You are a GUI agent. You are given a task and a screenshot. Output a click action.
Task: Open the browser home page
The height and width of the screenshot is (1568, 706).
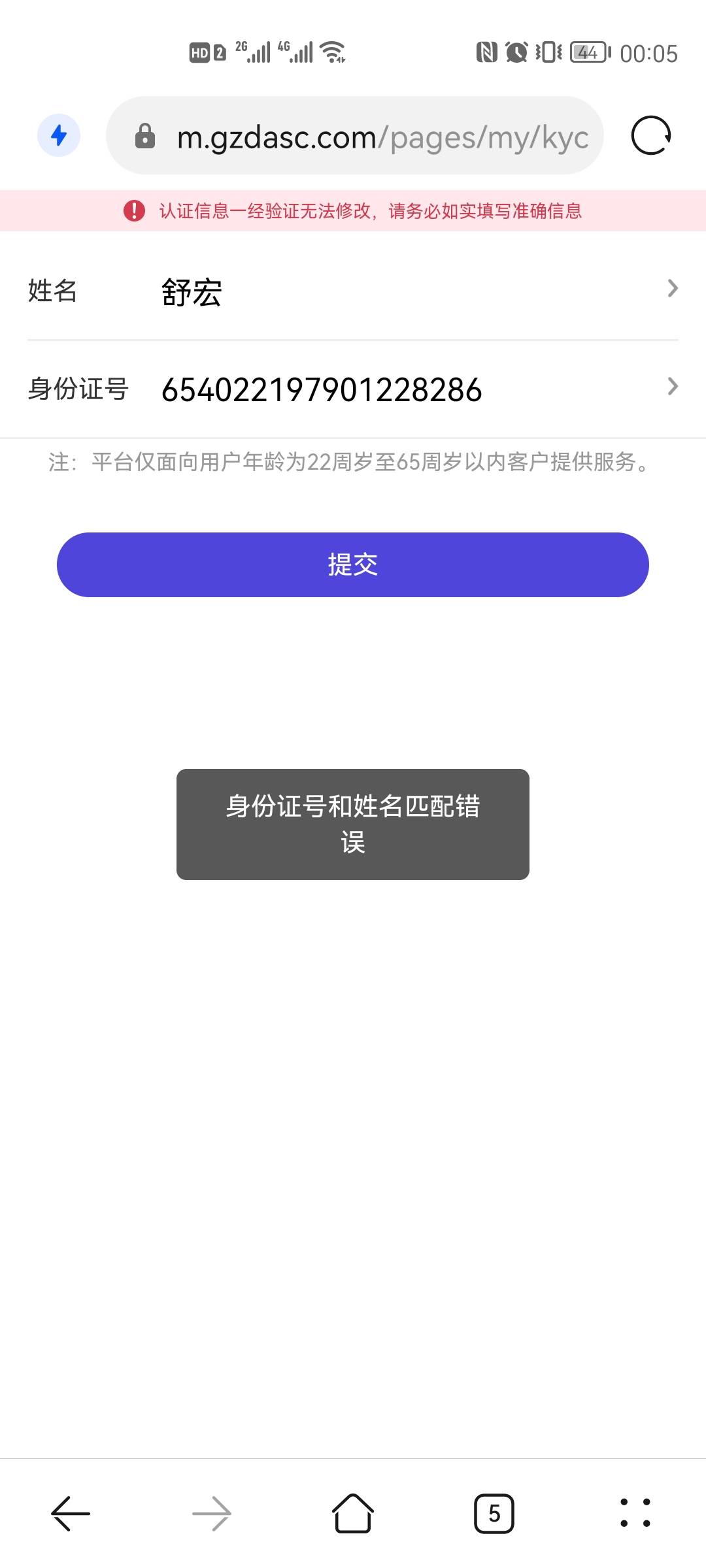tap(353, 1513)
